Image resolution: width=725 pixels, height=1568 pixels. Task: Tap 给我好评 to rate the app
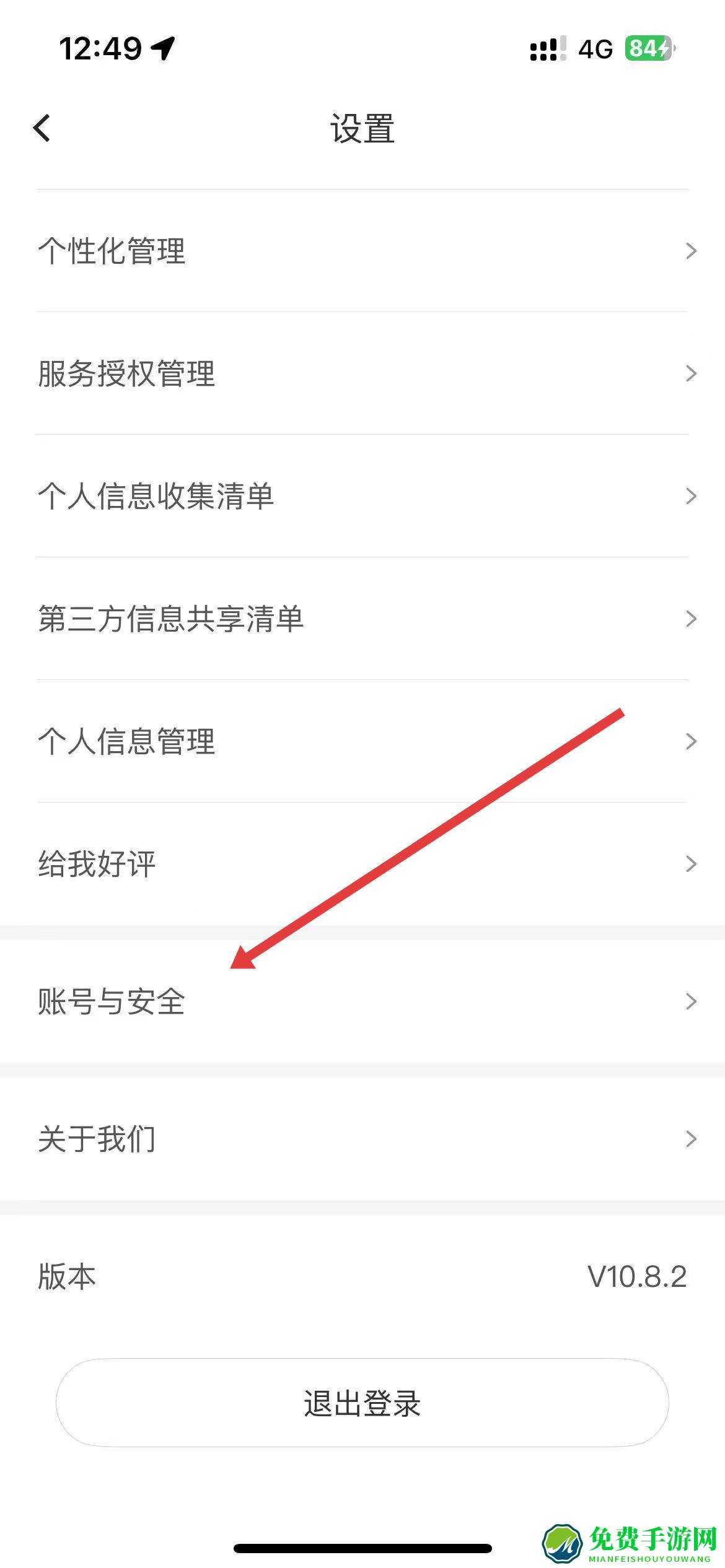[x=362, y=864]
